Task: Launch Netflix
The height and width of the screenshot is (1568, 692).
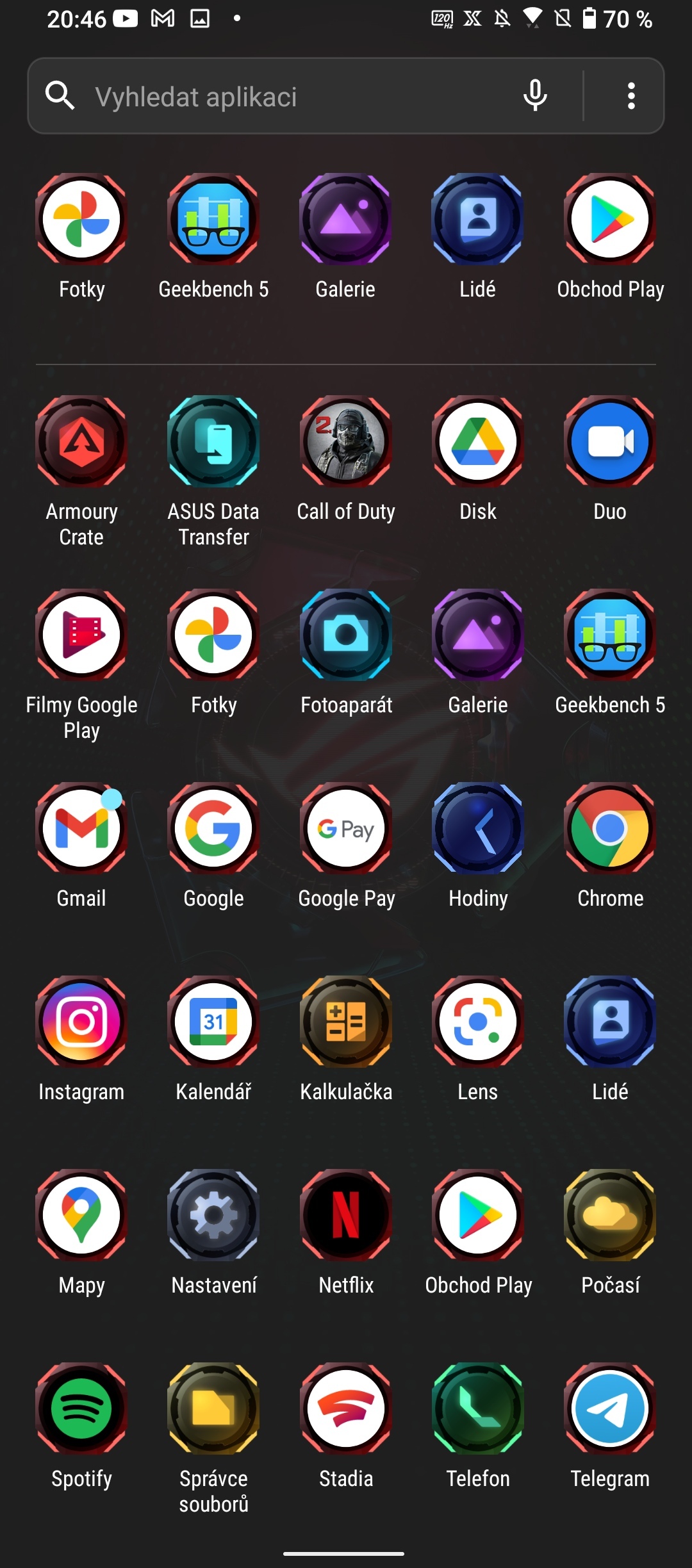Action: [346, 1216]
